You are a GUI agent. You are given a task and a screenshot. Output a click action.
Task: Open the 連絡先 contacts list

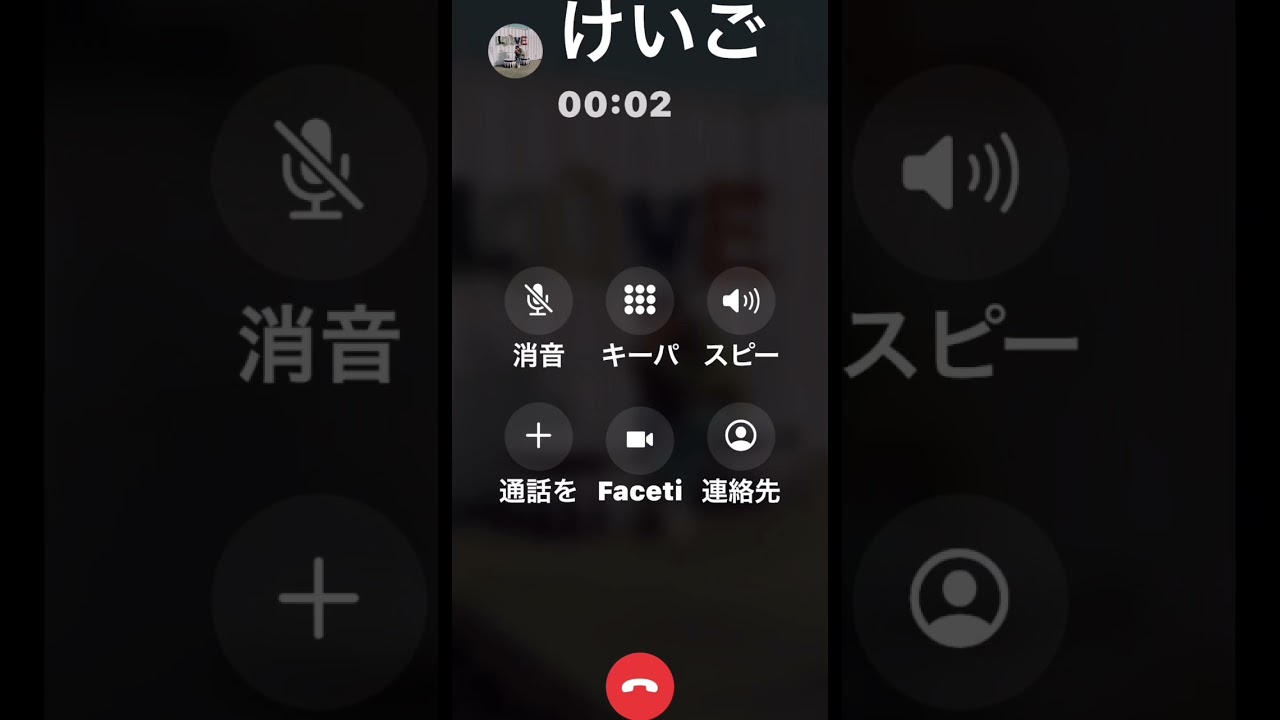741,437
